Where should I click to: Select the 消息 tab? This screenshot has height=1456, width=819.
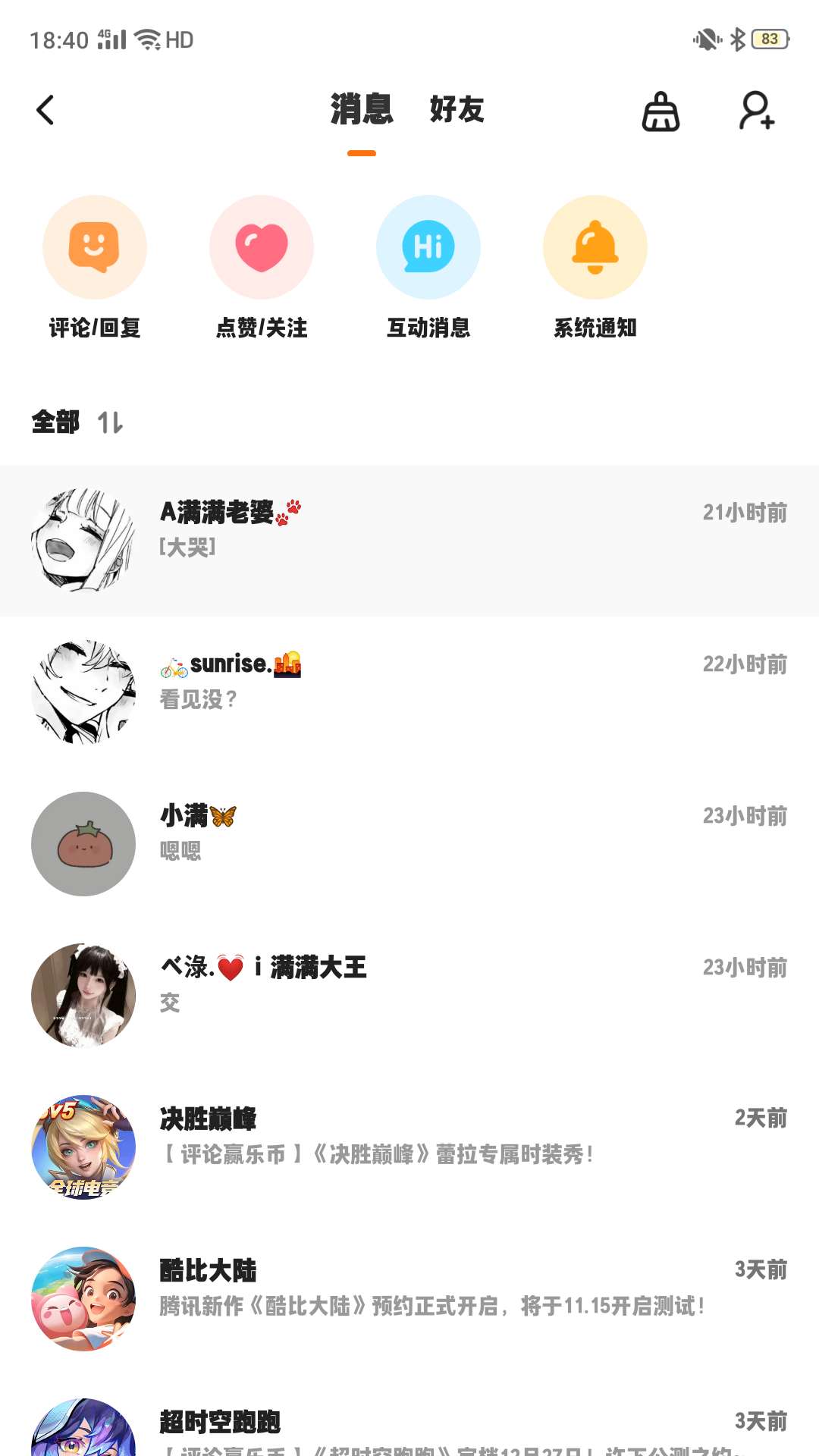pos(362,111)
